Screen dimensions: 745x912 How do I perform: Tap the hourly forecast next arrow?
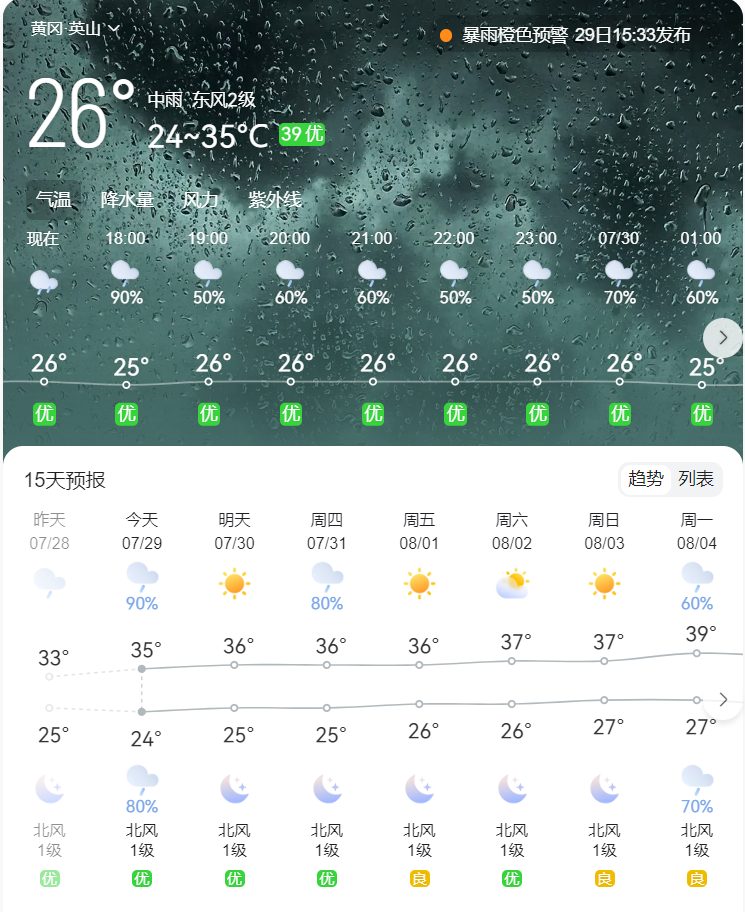pos(723,338)
